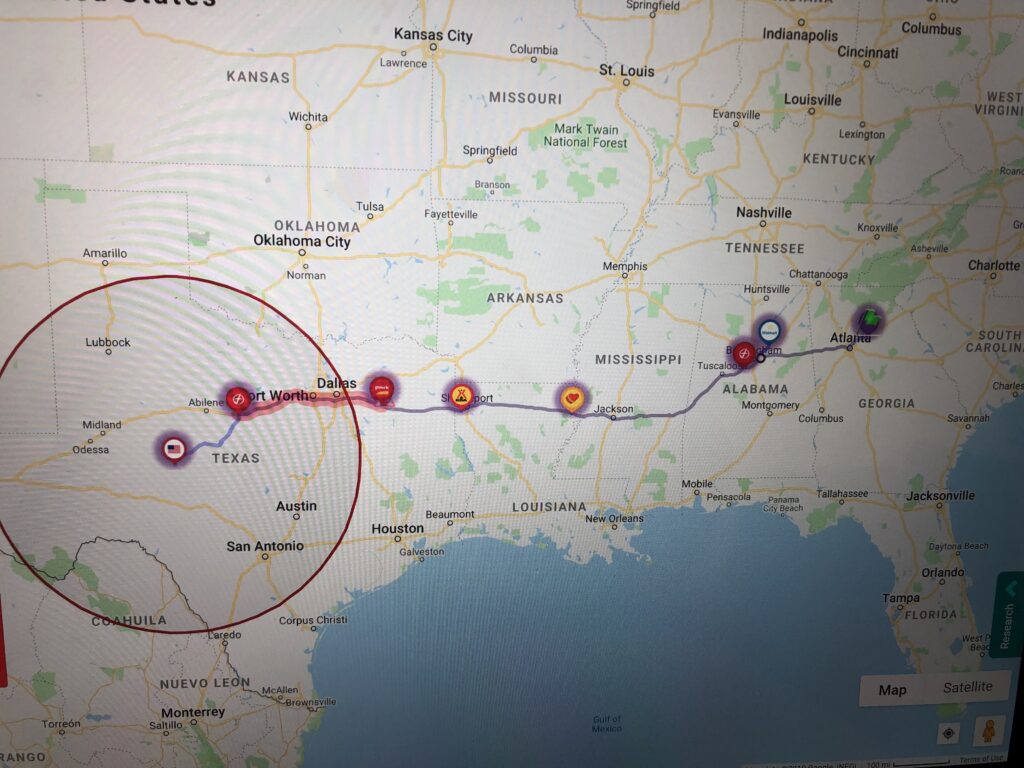The image size is (1024, 768).
Task: Open the red marker east of Dallas
Action: coord(379,388)
